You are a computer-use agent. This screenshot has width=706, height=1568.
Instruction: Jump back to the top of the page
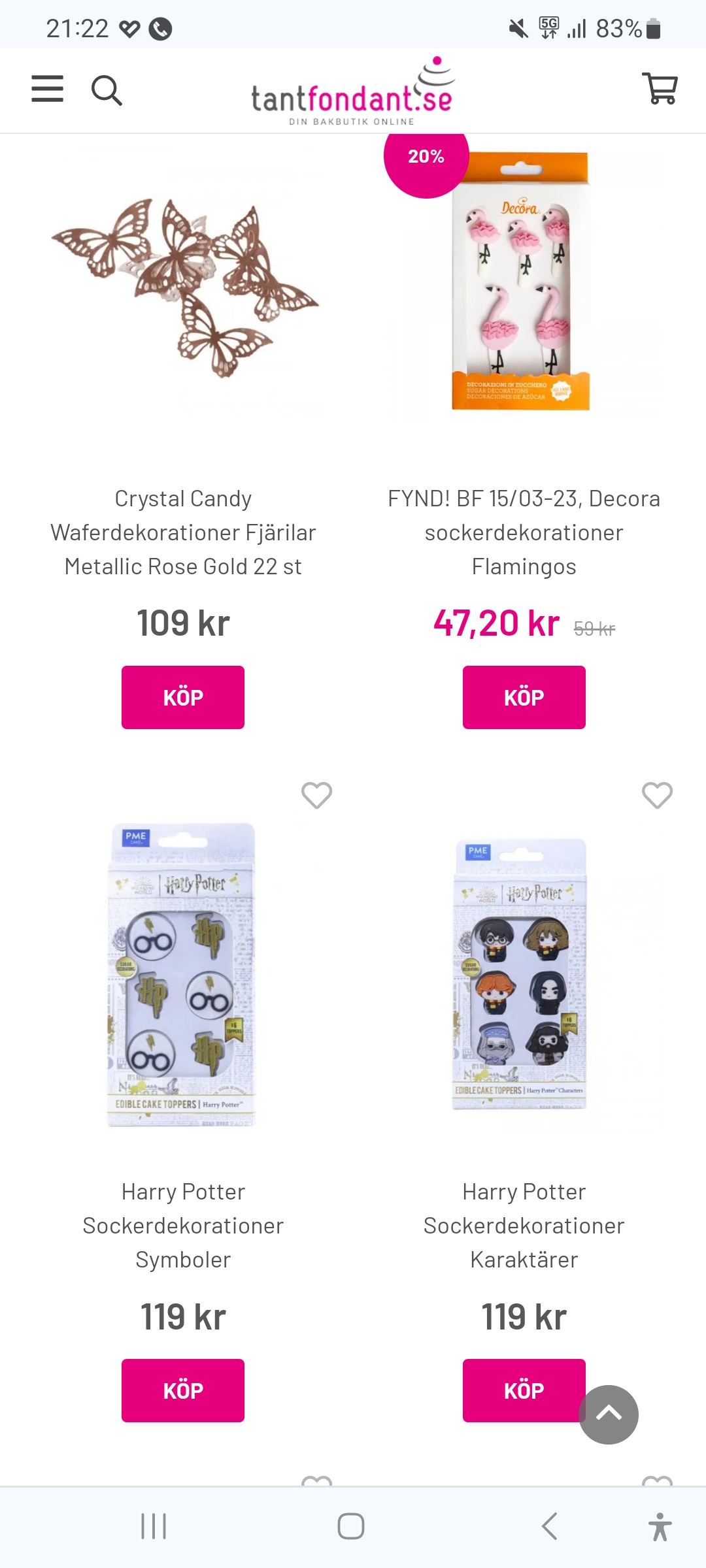click(x=609, y=1414)
